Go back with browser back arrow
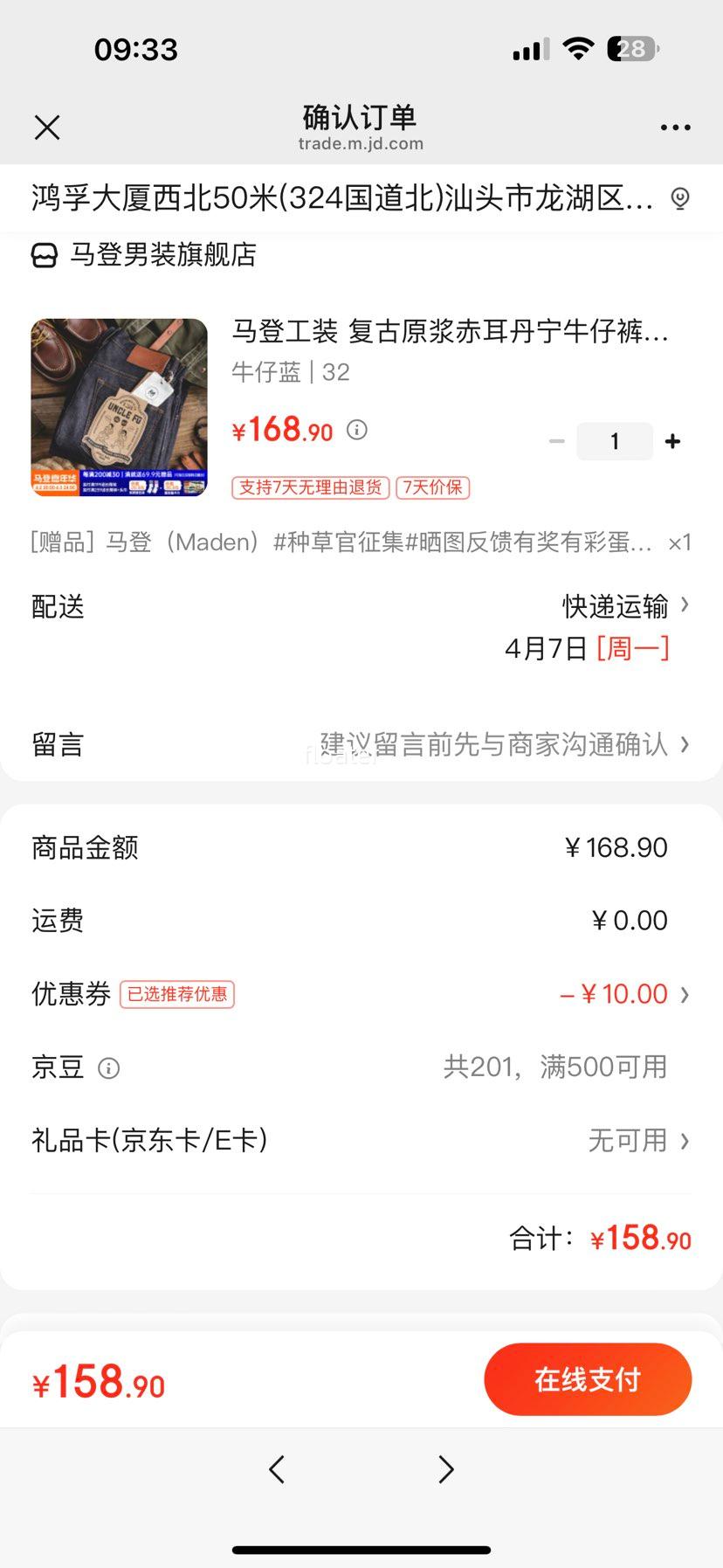 (277, 1469)
